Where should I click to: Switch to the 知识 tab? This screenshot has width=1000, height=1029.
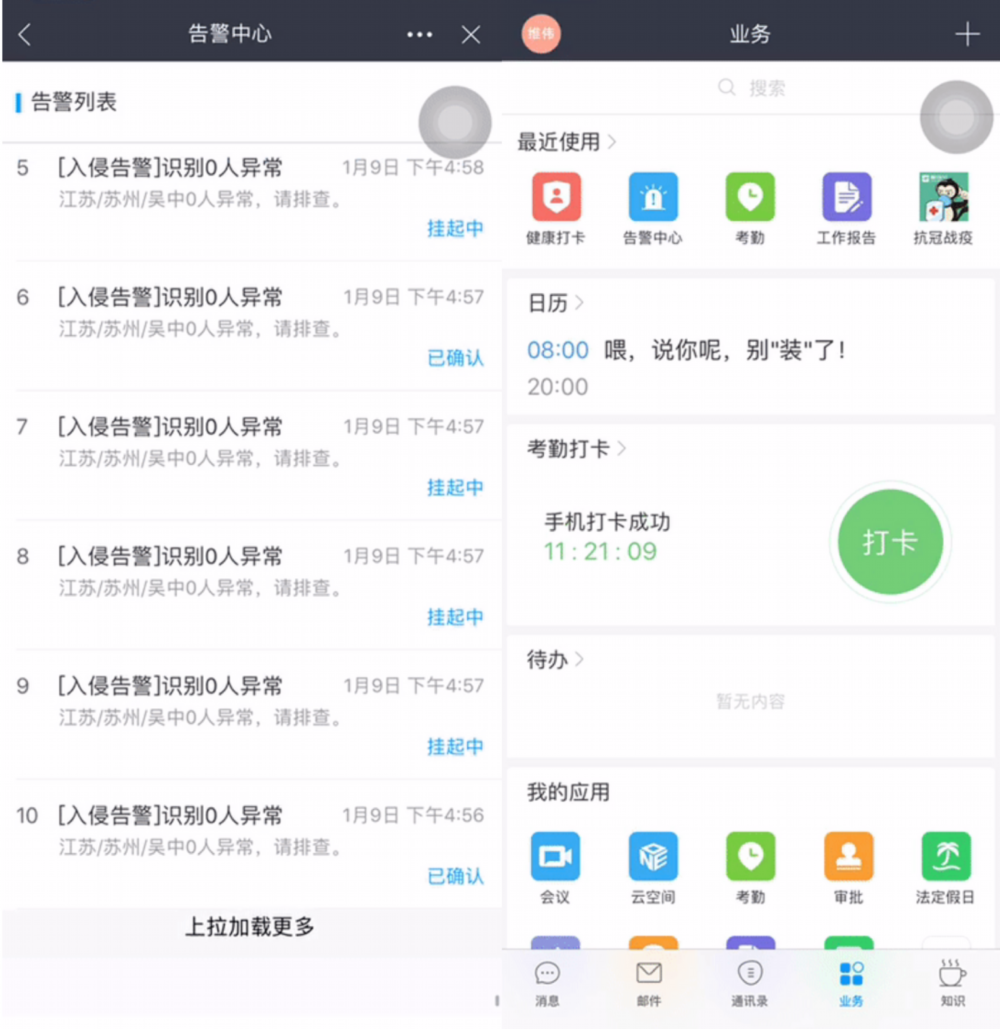[x=952, y=983]
